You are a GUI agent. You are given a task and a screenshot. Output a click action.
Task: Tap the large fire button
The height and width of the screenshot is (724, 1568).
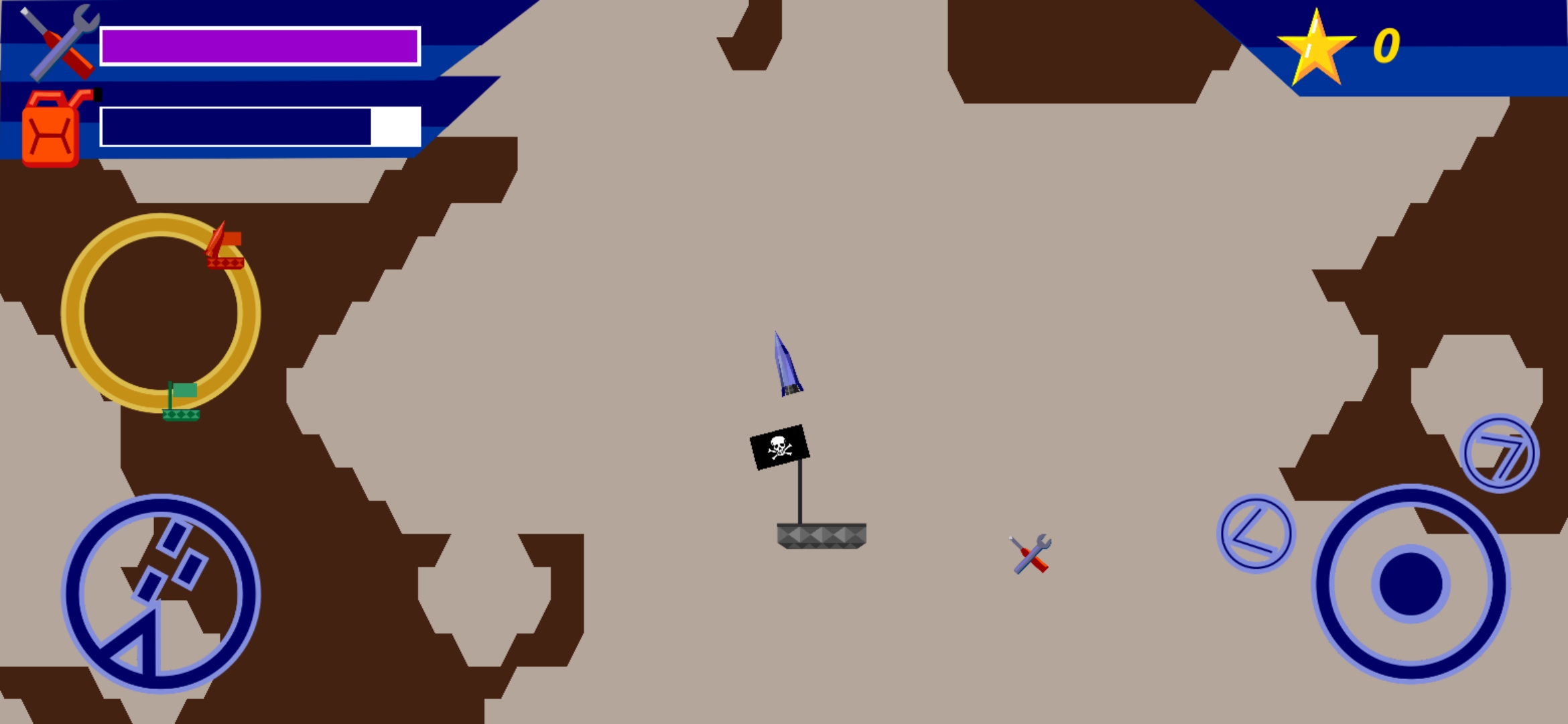(1411, 584)
